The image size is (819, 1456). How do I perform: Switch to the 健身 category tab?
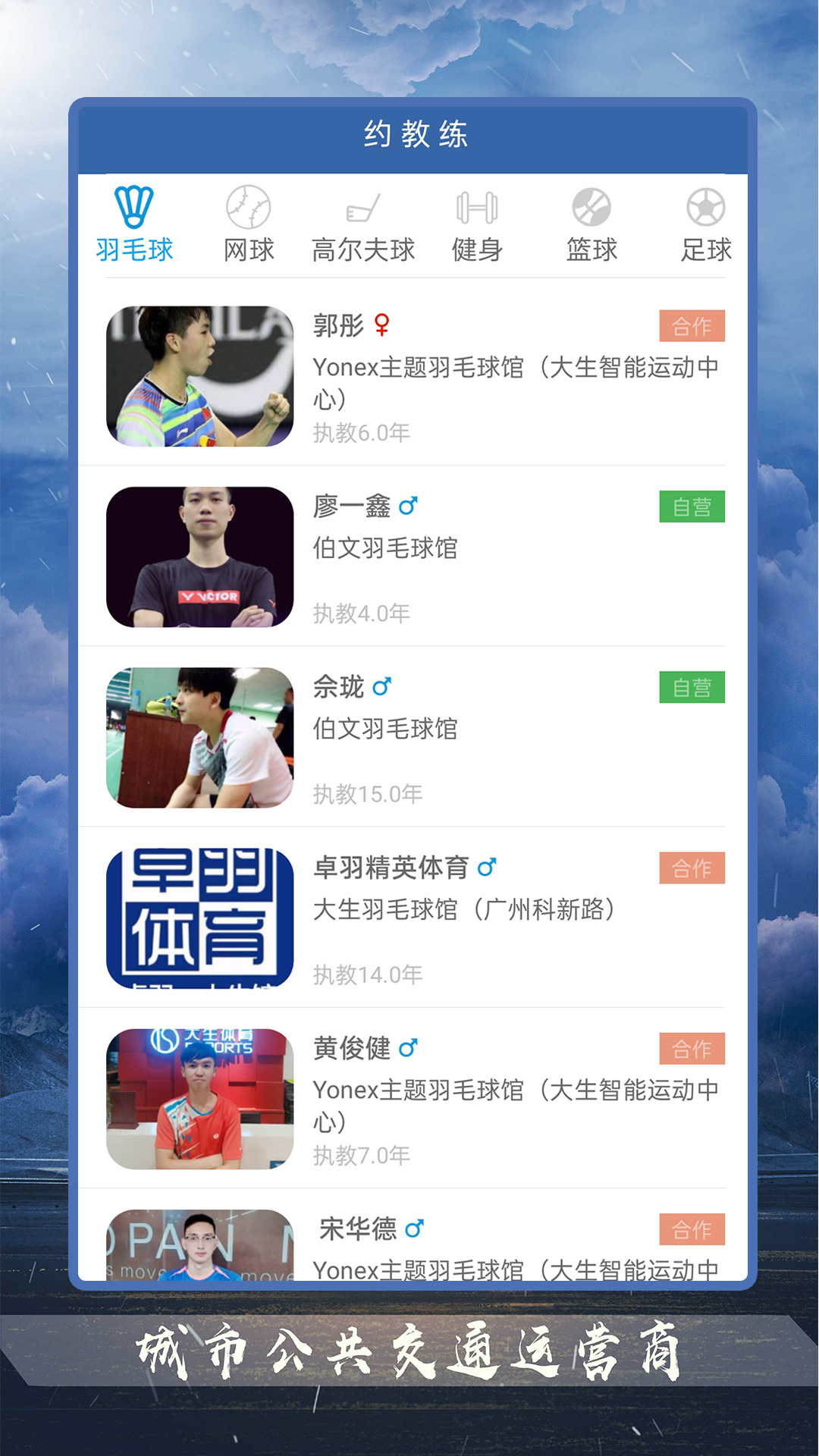[x=478, y=227]
